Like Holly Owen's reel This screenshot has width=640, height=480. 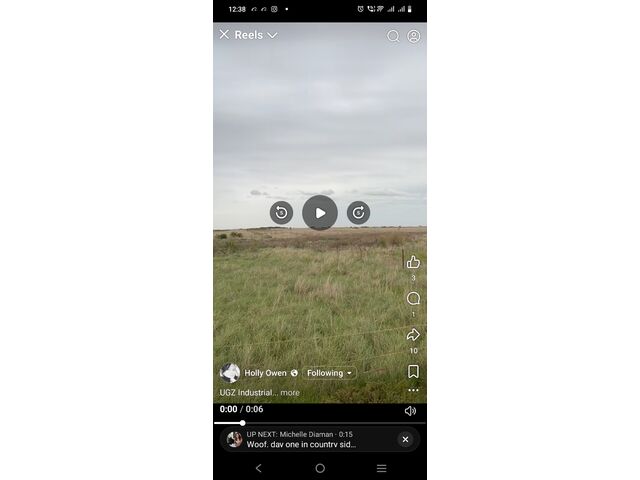pyautogui.click(x=413, y=262)
